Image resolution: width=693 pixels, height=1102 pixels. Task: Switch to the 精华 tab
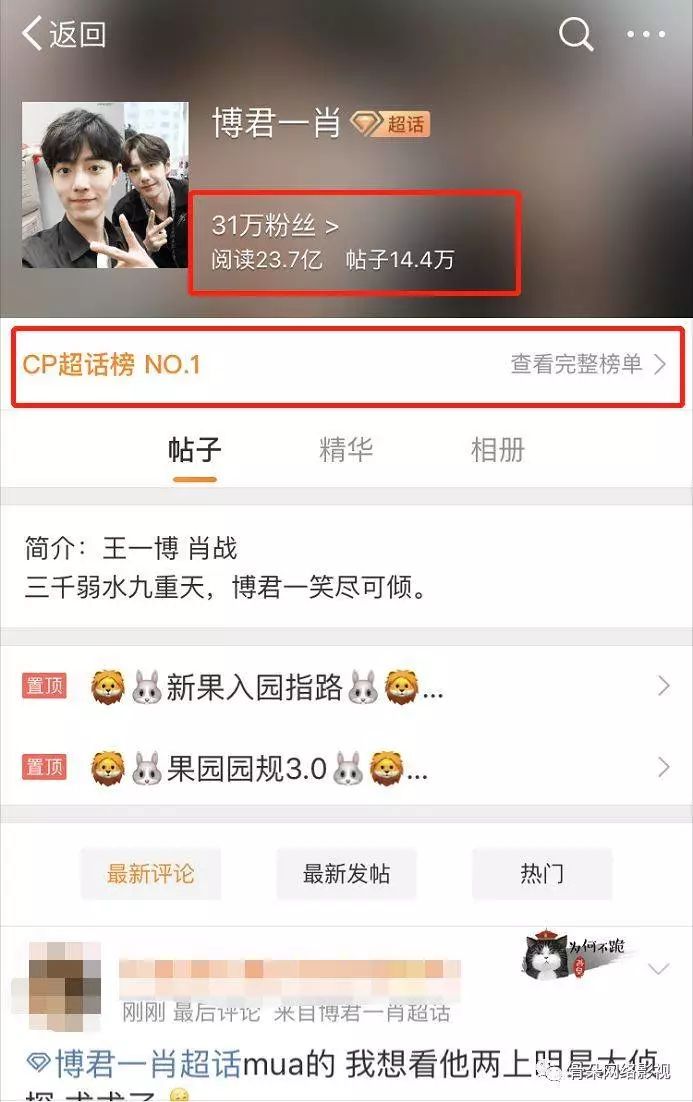coord(346,450)
